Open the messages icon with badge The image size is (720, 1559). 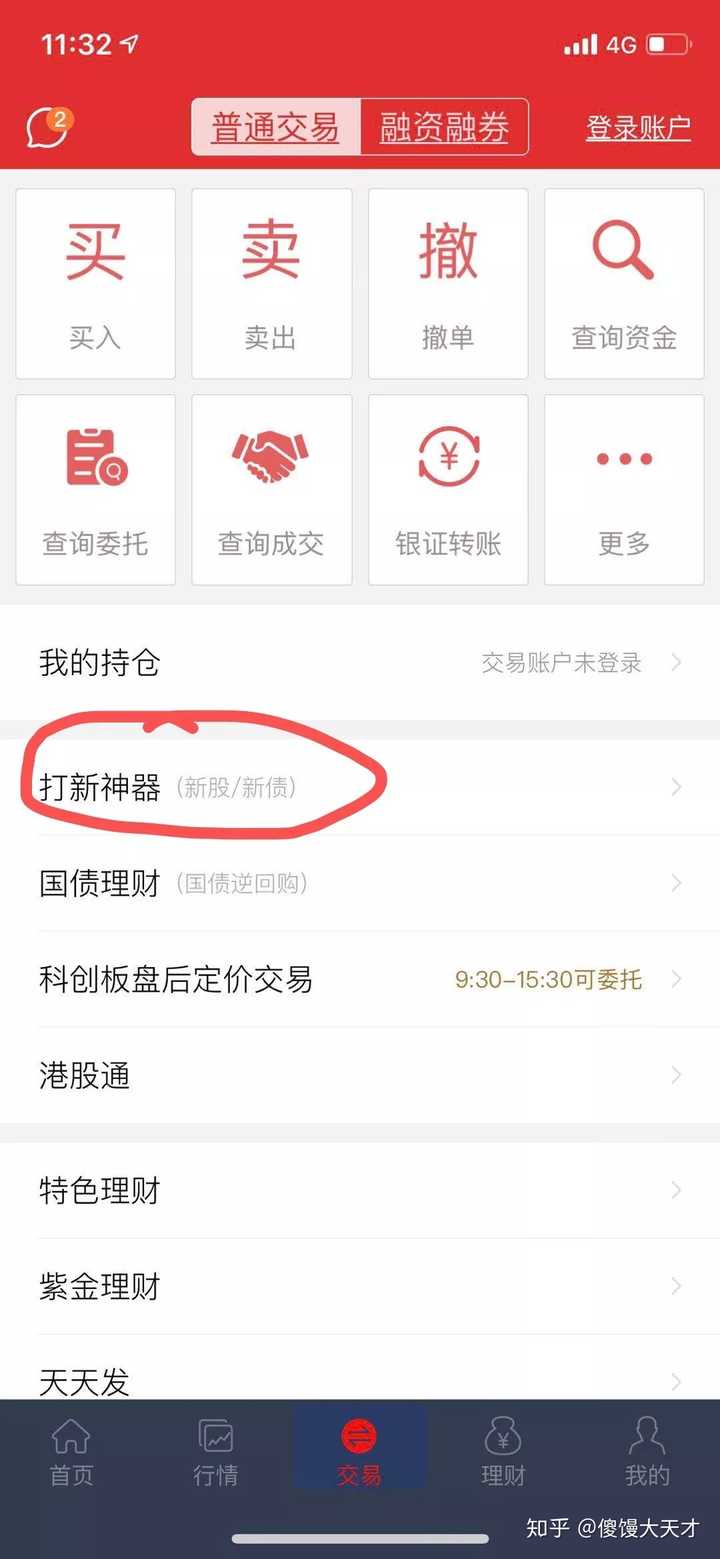(x=48, y=128)
